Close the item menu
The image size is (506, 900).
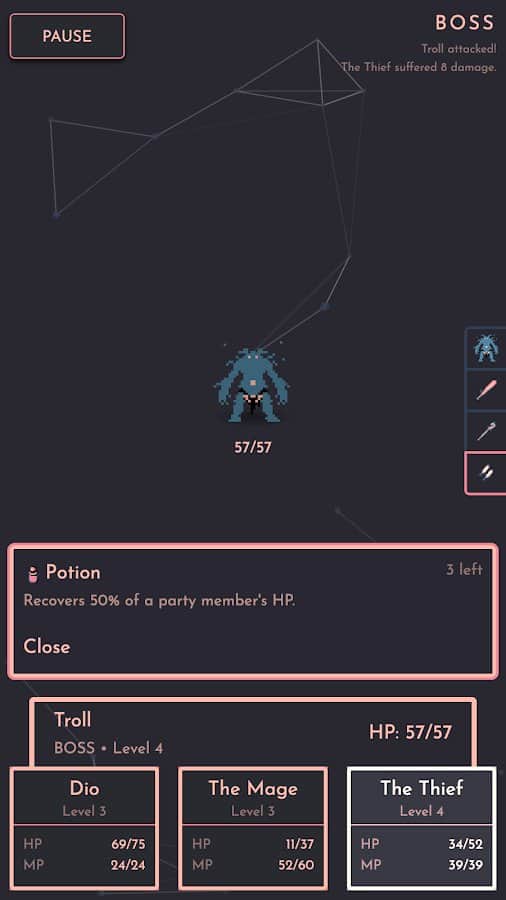point(47,647)
